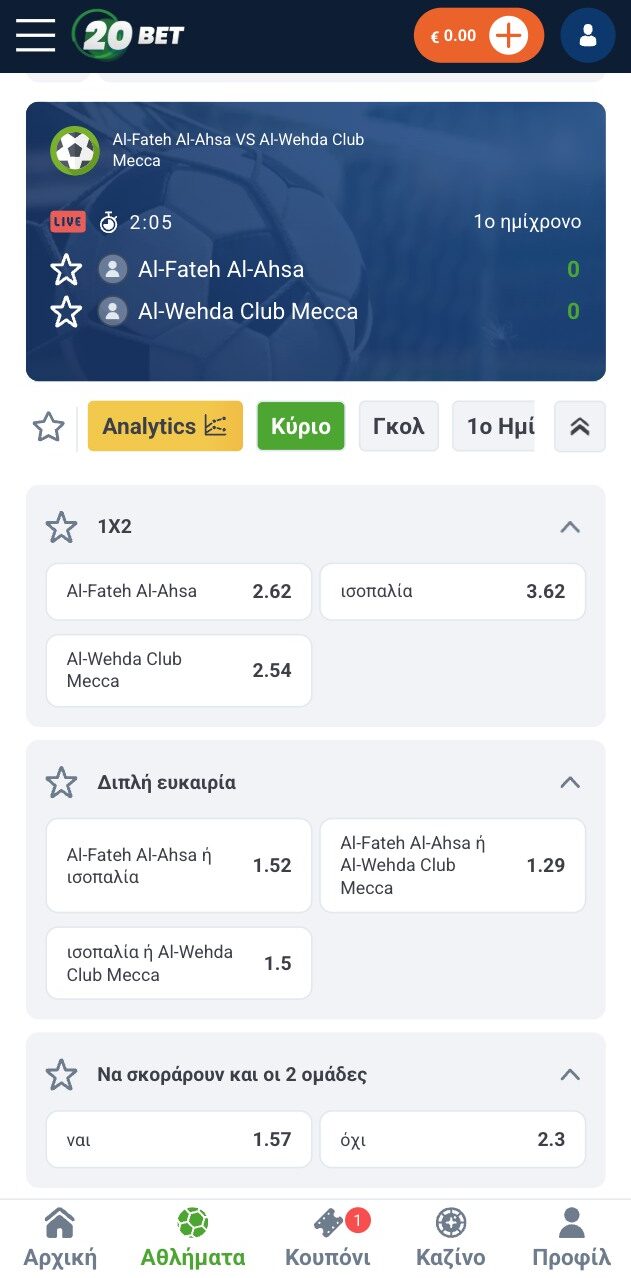
Task: Open the hamburger drawer menu
Action: [35, 35]
